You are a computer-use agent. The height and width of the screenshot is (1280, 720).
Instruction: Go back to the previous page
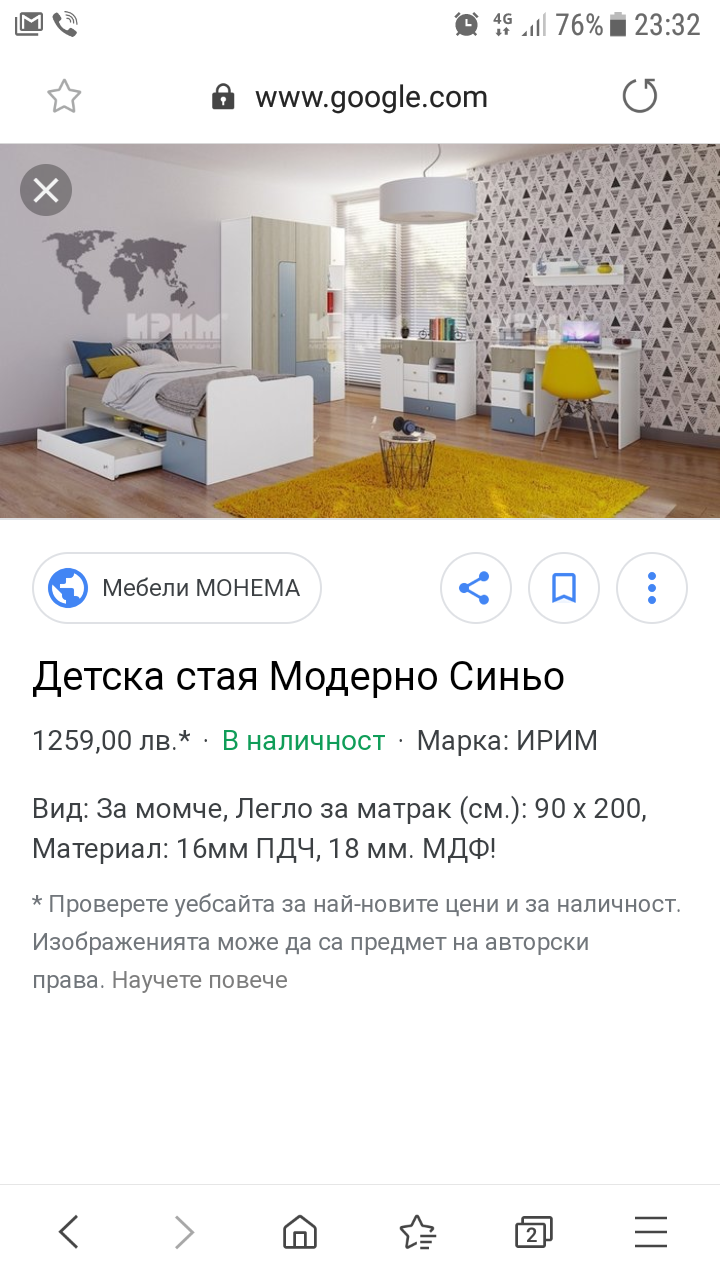click(x=68, y=1232)
